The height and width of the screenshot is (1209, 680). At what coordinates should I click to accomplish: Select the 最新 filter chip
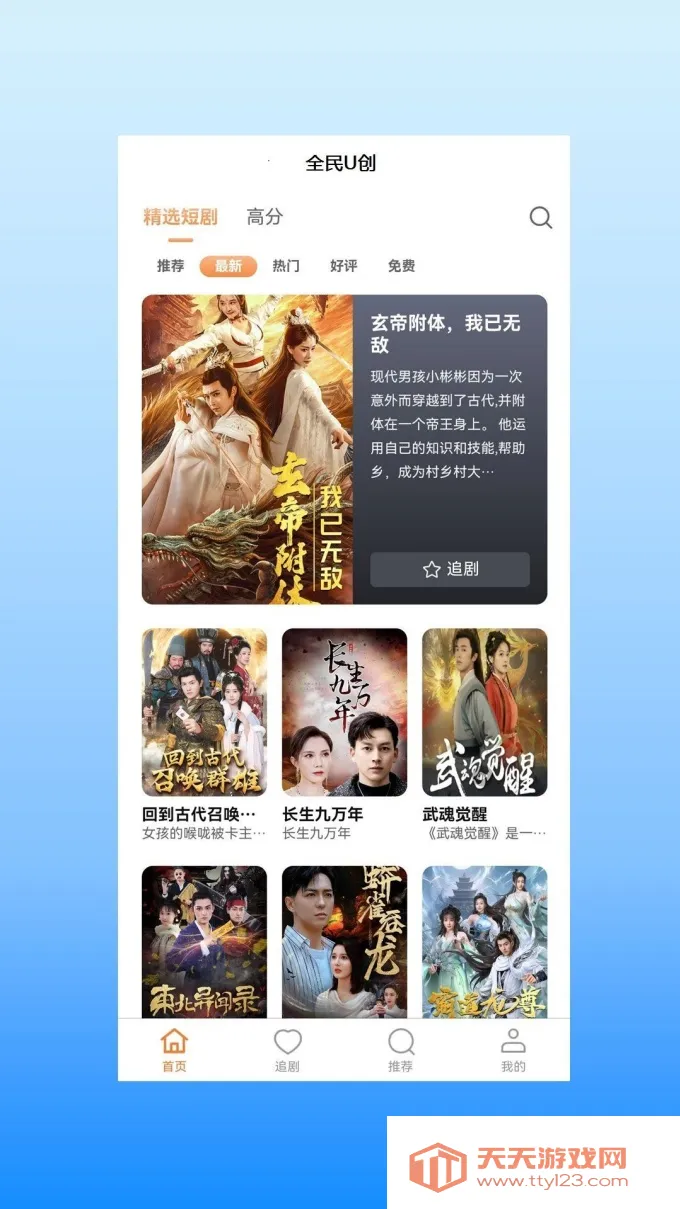(x=228, y=266)
